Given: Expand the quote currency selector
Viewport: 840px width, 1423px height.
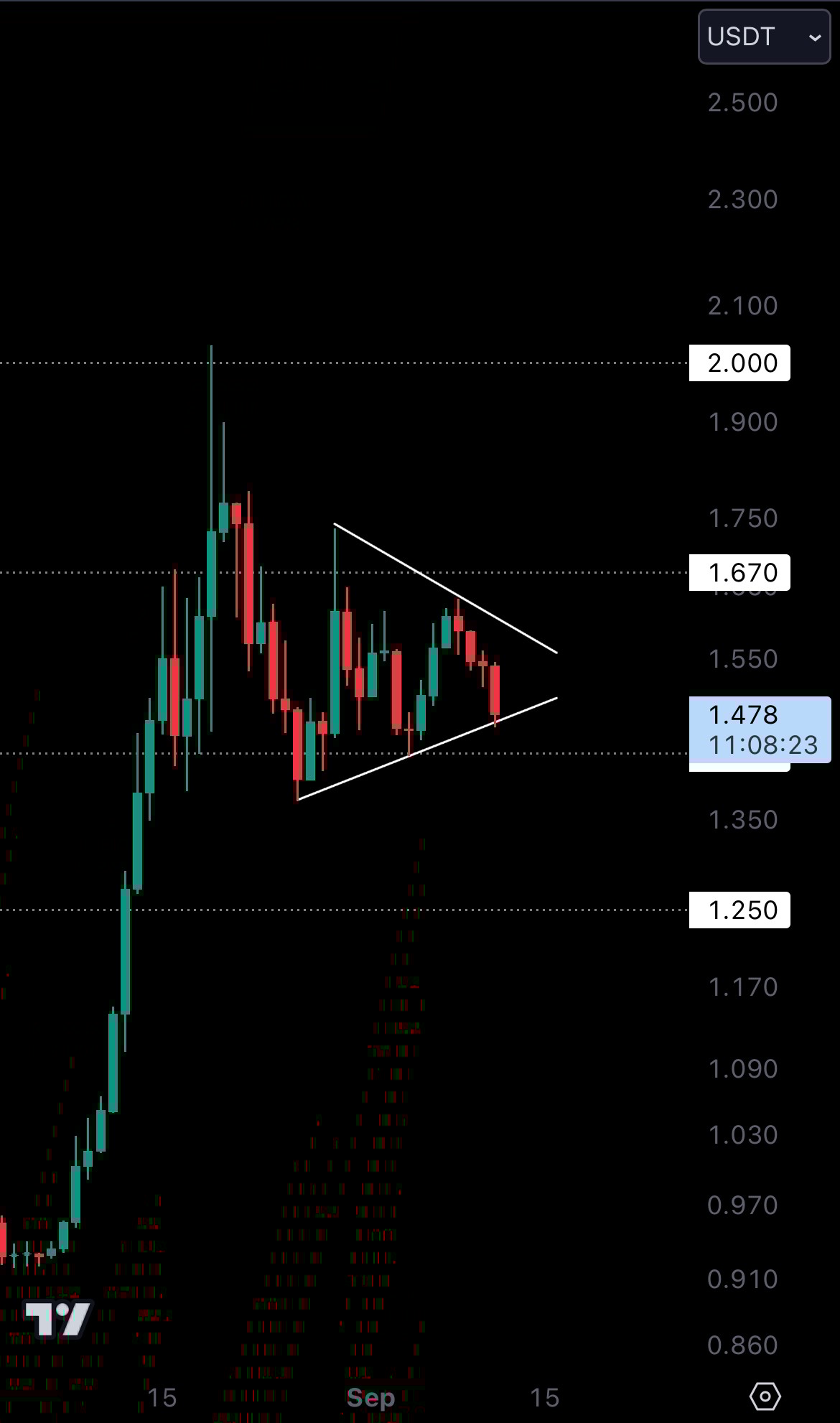Looking at the screenshot, I should pyautogui.click(x=763, y=37).
